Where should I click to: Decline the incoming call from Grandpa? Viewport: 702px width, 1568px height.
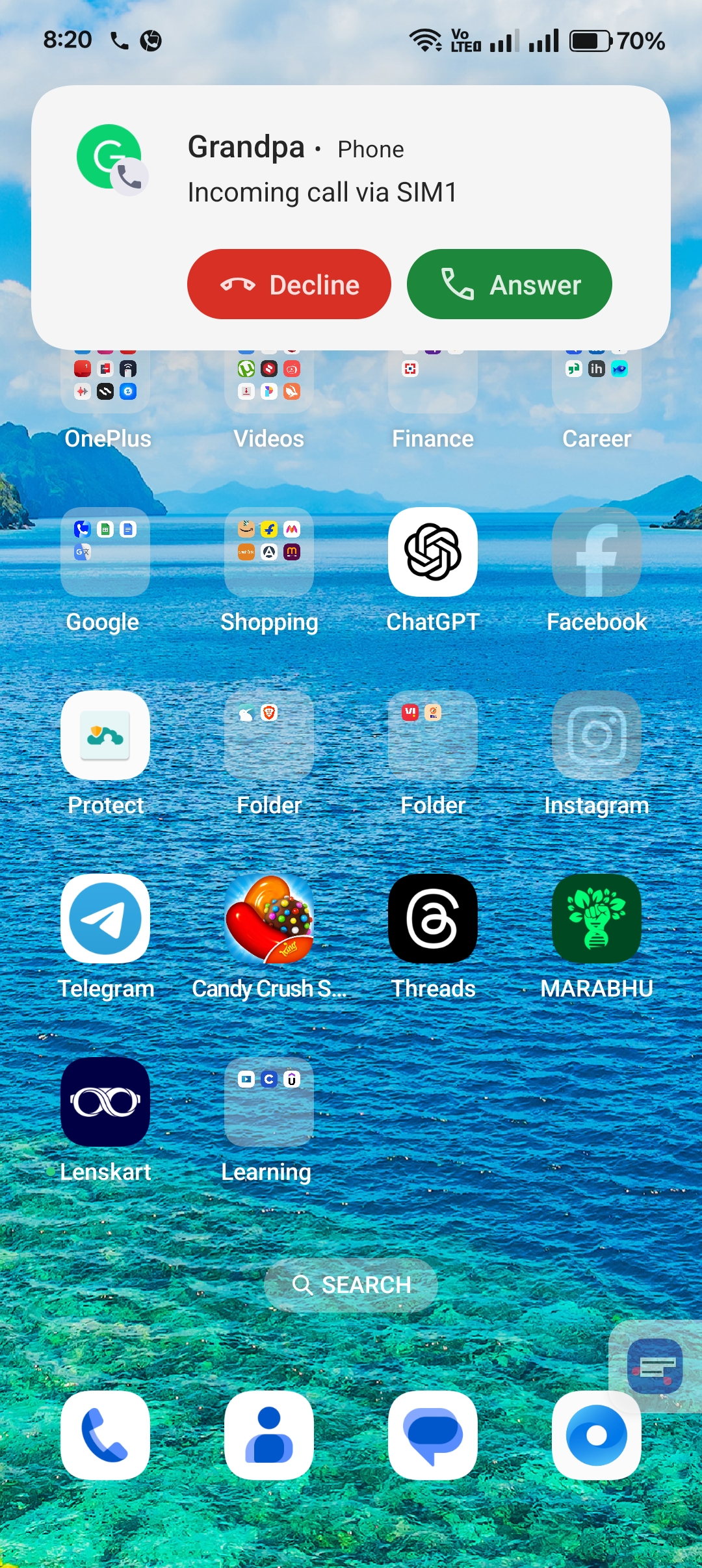[289, 284]
